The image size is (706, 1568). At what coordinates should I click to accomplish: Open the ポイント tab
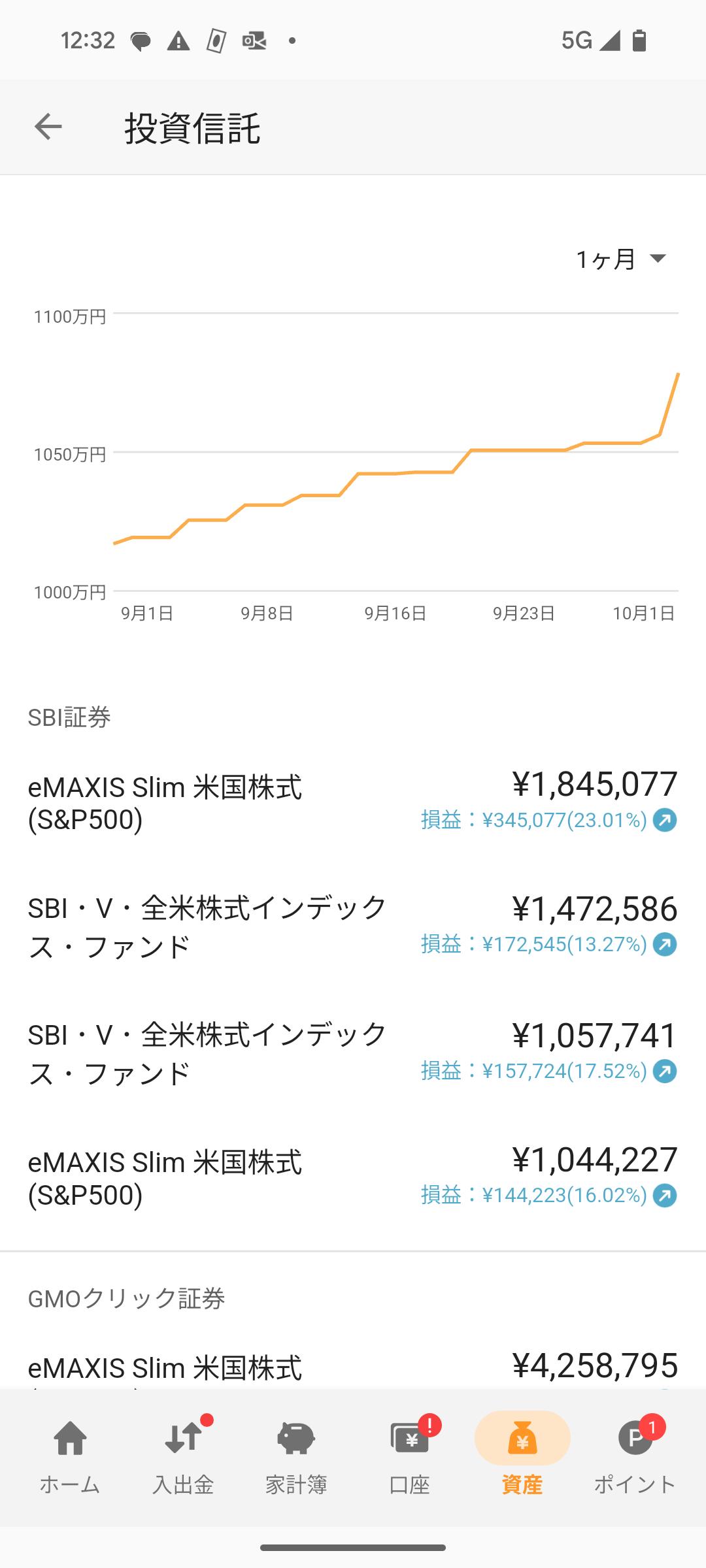click(635, 1457)
